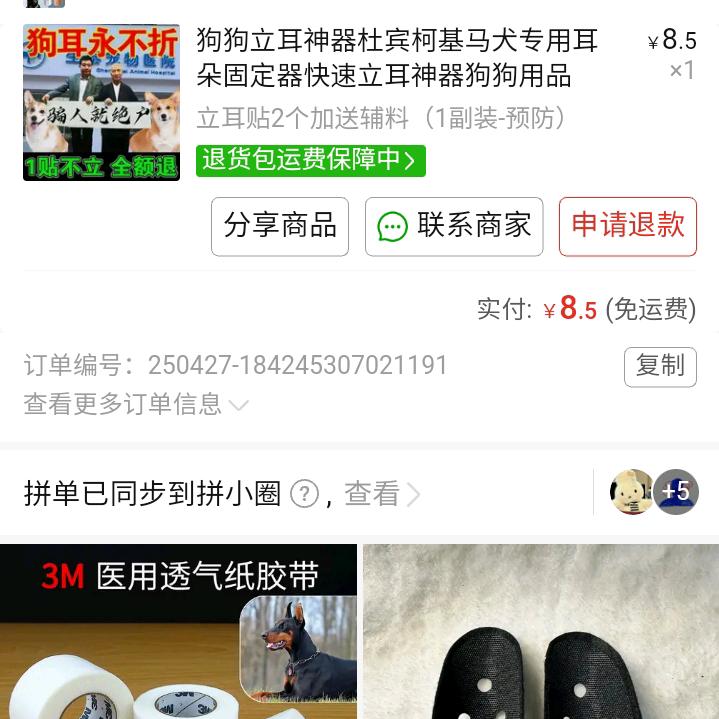
Task: Contact the seller via 联系商家
Action: click(x=454, y=226)
